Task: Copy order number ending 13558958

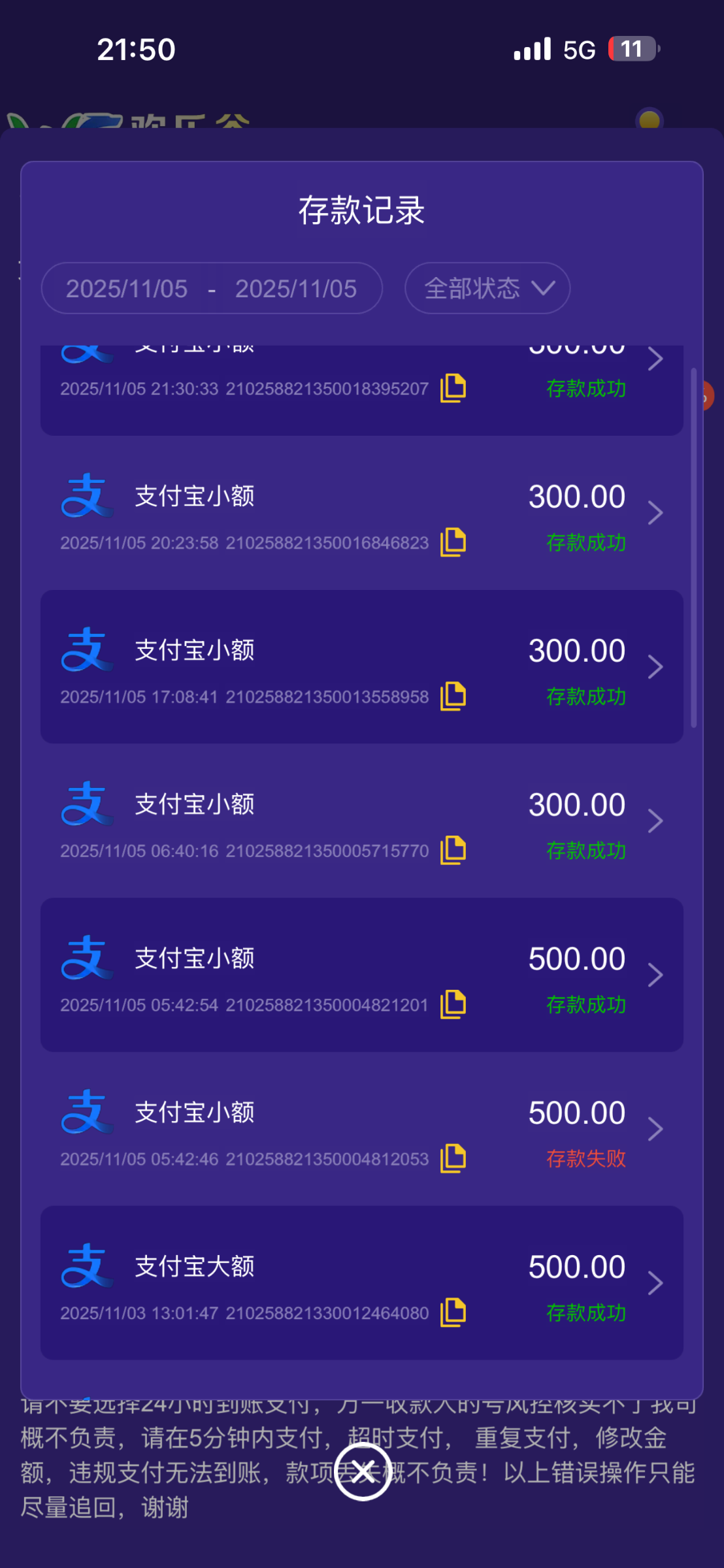Action: [x=453, y=696]
